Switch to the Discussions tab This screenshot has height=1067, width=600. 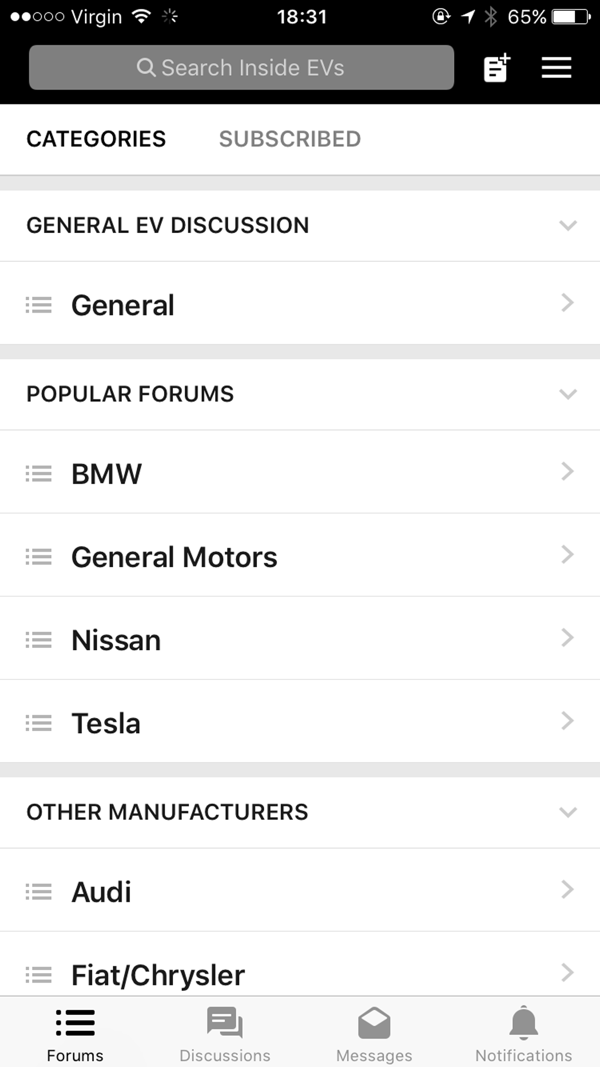(224, 1034)
